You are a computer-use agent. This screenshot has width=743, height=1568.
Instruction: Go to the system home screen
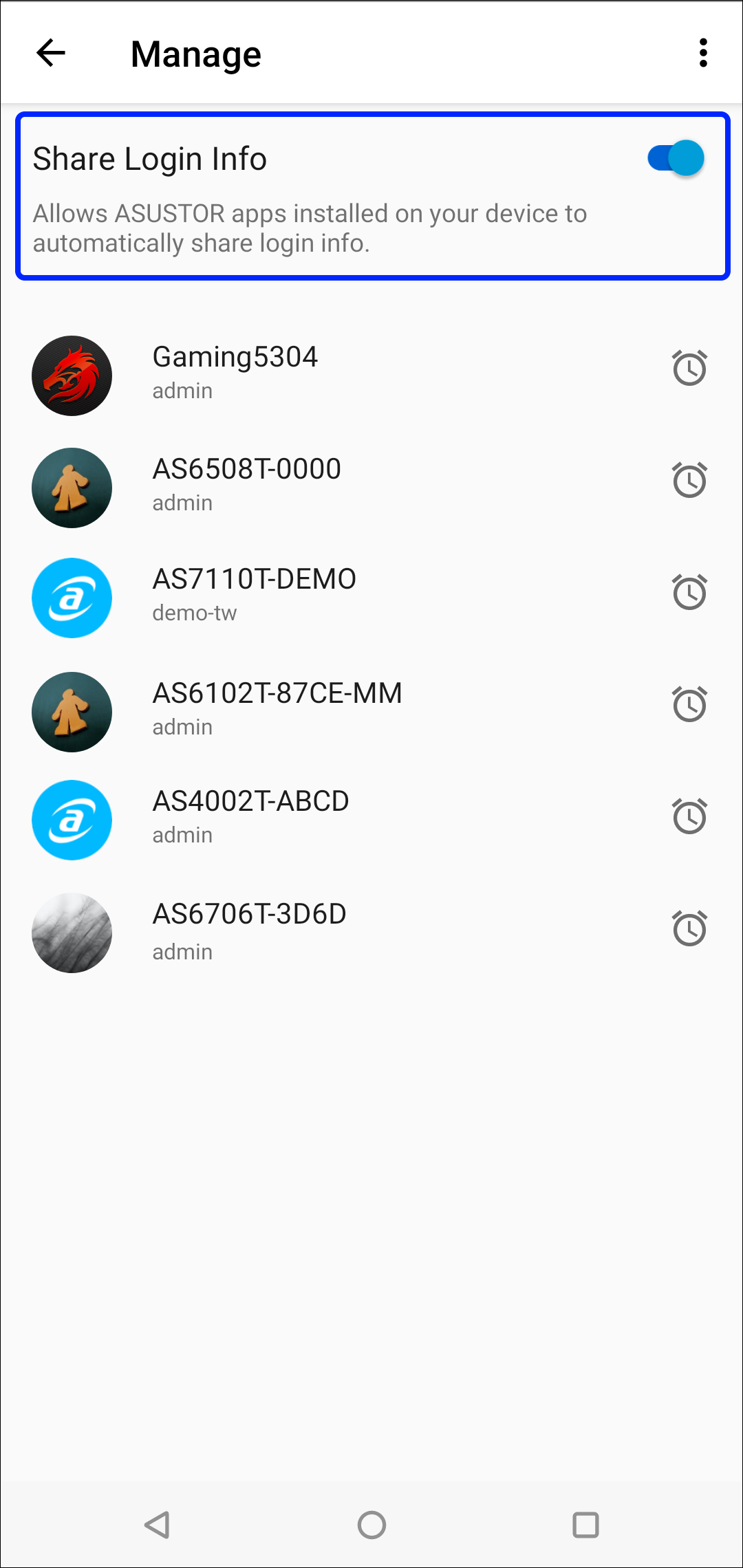(x=371, y=1525)
